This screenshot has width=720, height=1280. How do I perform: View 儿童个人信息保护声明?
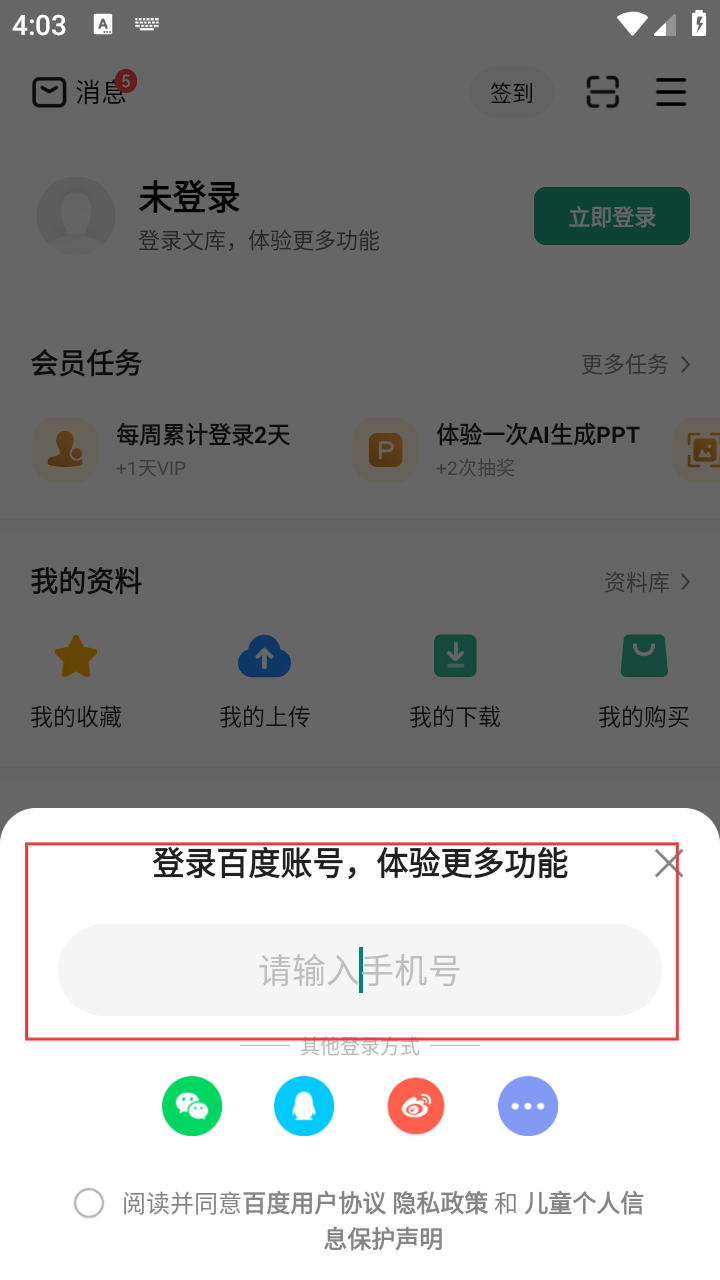tap(583, 1203)
